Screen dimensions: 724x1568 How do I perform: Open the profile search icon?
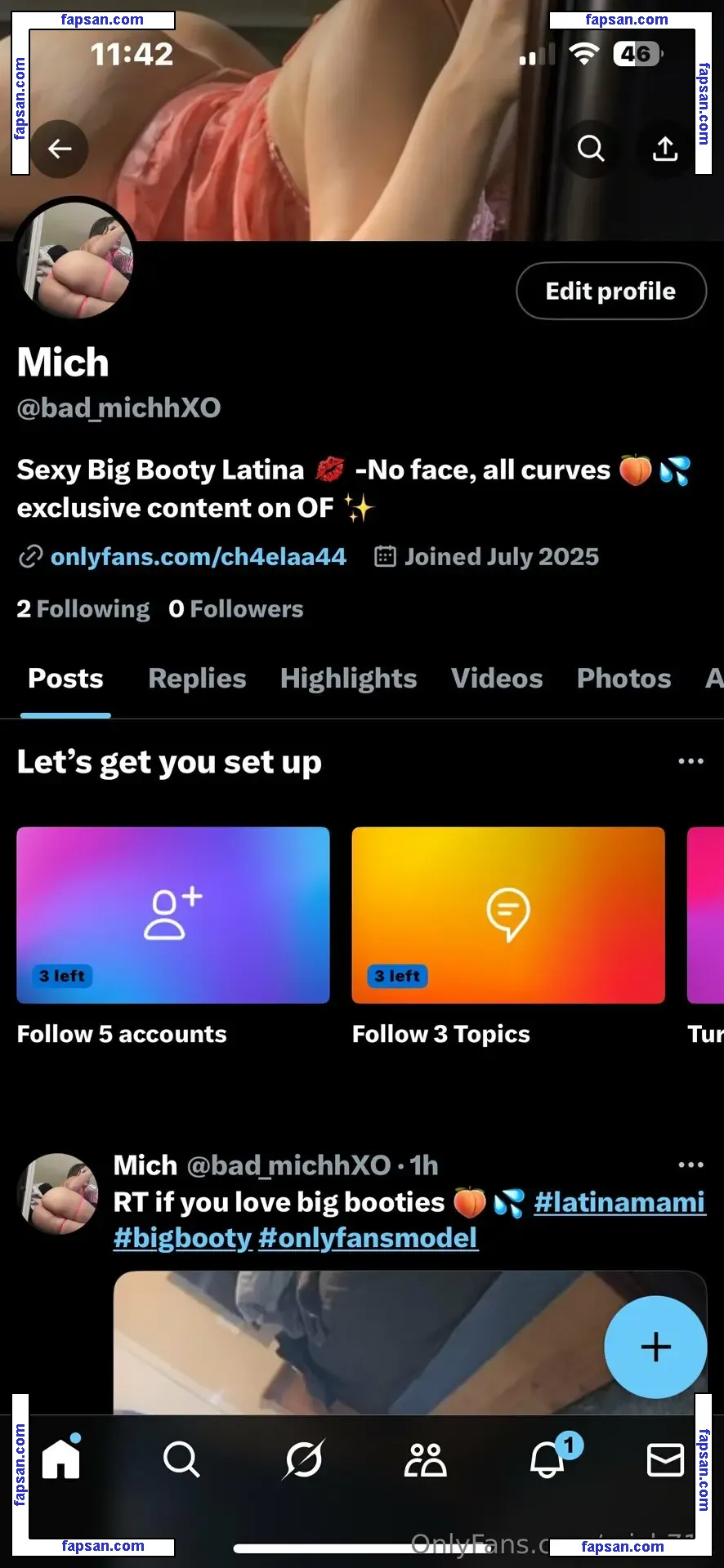pyautogui.click(x=591, y=149)
